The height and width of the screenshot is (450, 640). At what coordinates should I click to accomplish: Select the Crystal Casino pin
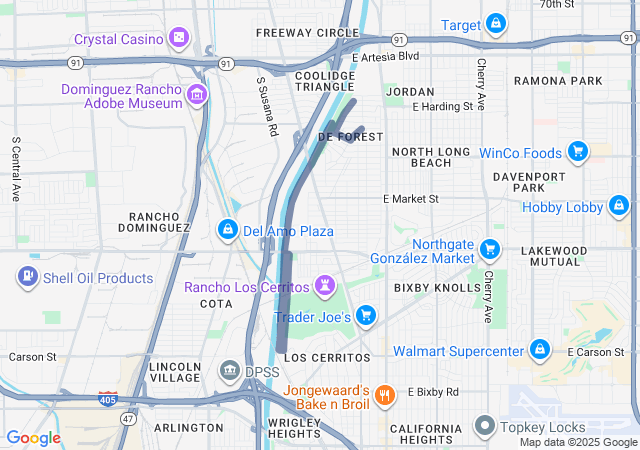pyautogui.click(x=179, y=39)
